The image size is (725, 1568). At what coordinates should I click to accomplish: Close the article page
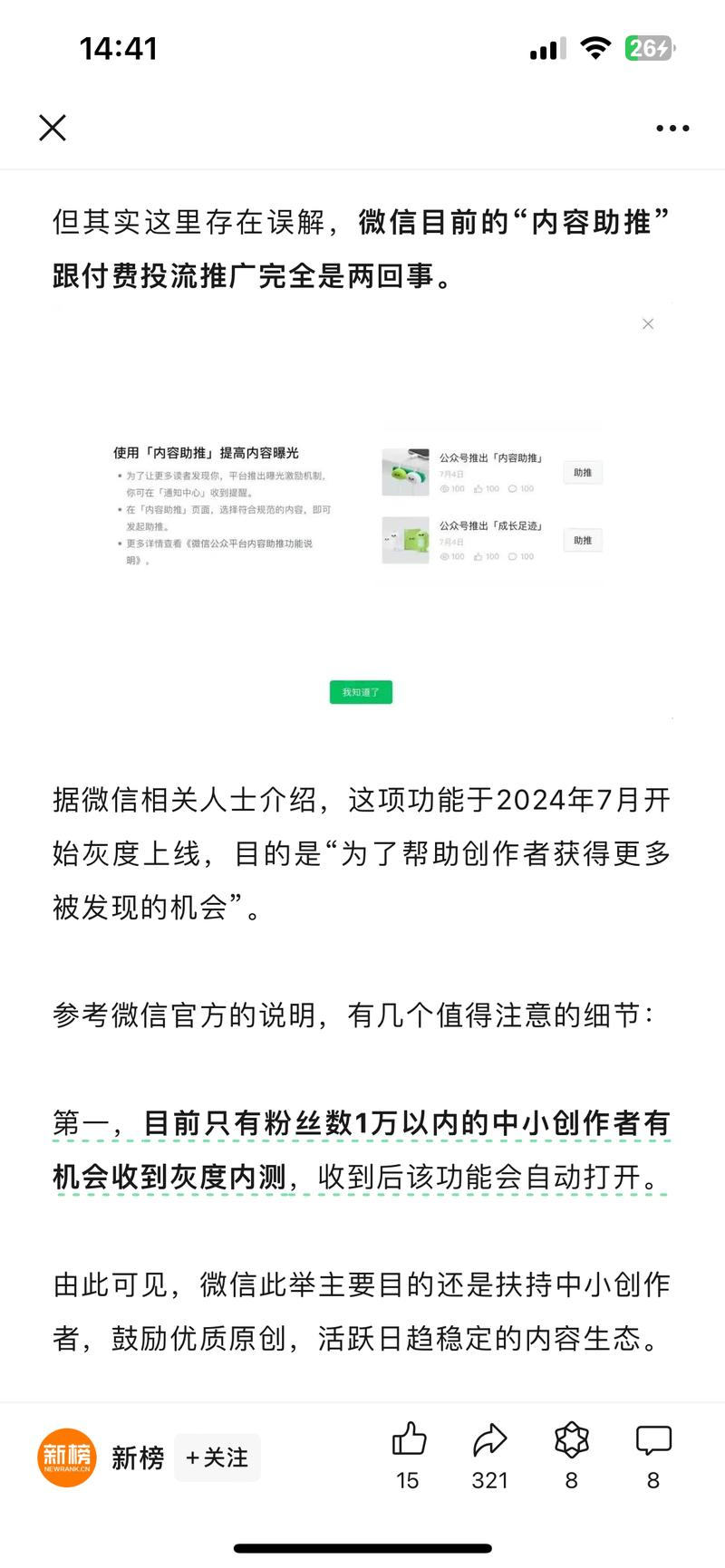[x=53, y=128]
